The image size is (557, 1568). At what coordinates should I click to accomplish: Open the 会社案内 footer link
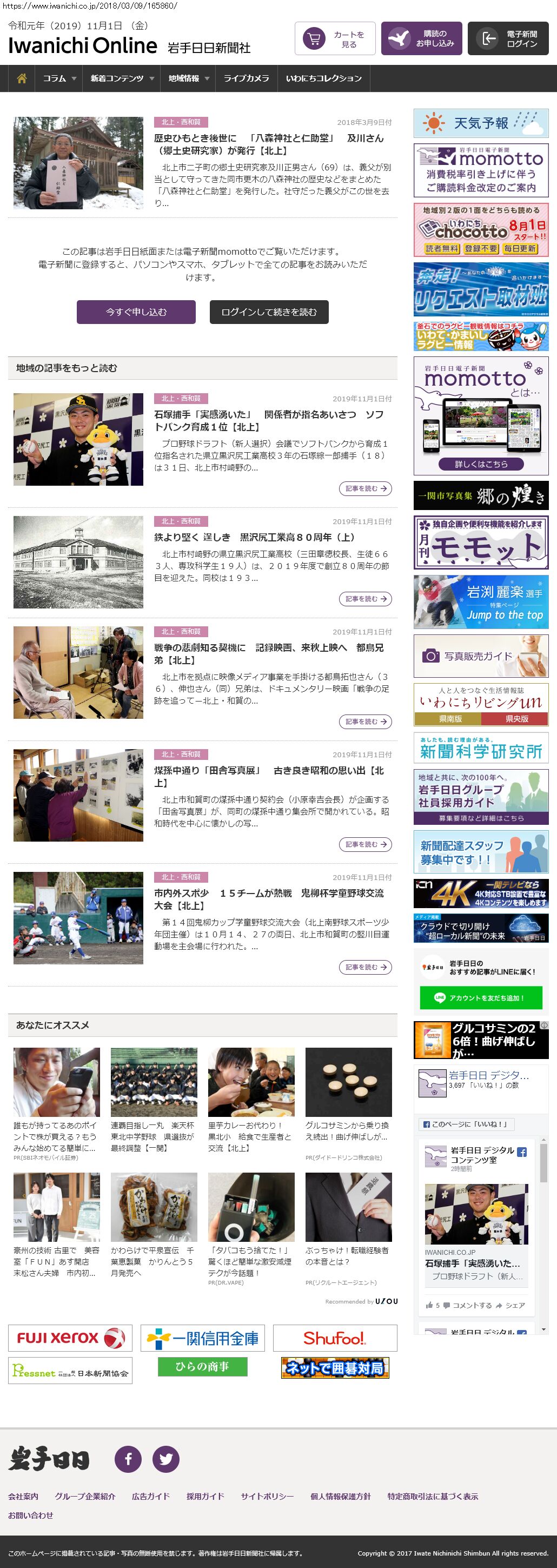pyautogui.click(x=23, y=1496)
